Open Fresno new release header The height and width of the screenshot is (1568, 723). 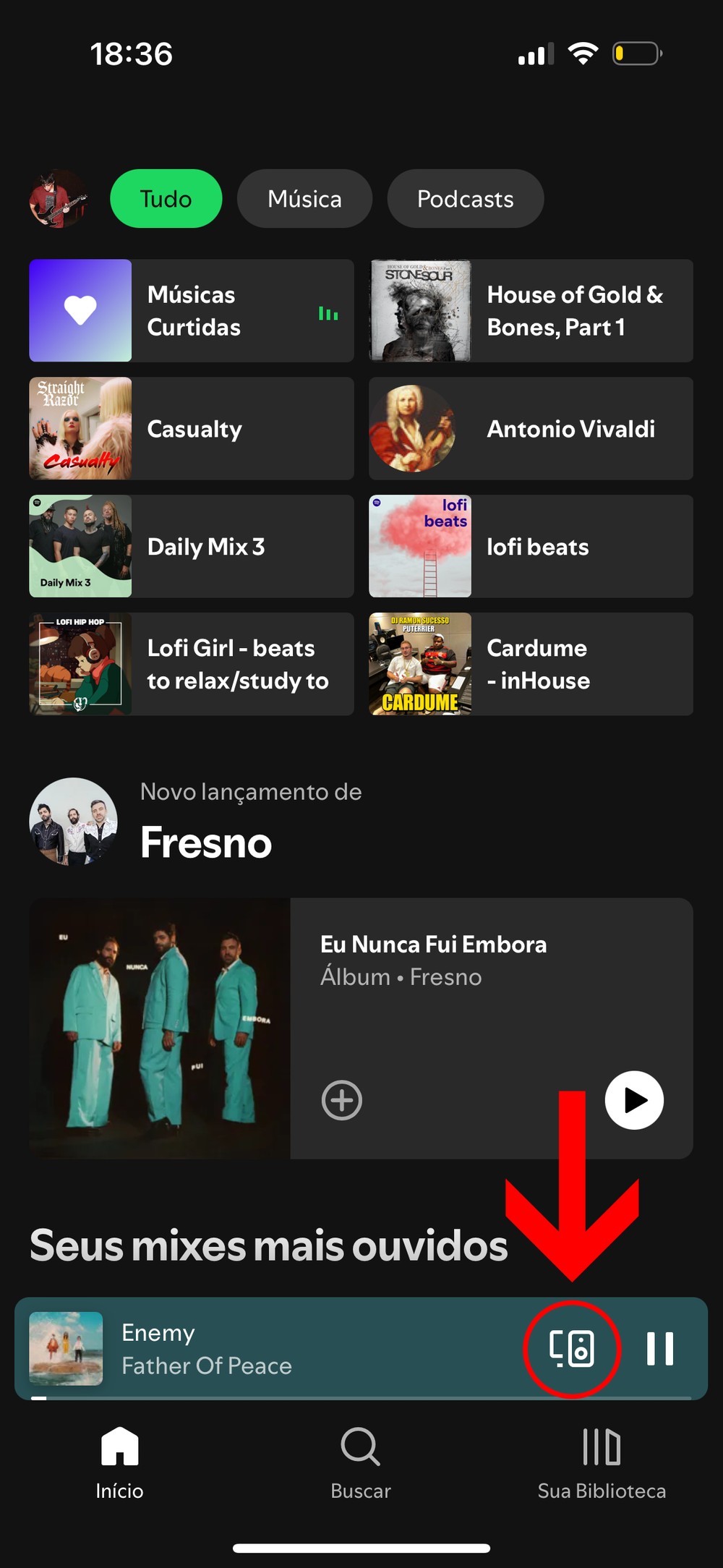point(206,825)
